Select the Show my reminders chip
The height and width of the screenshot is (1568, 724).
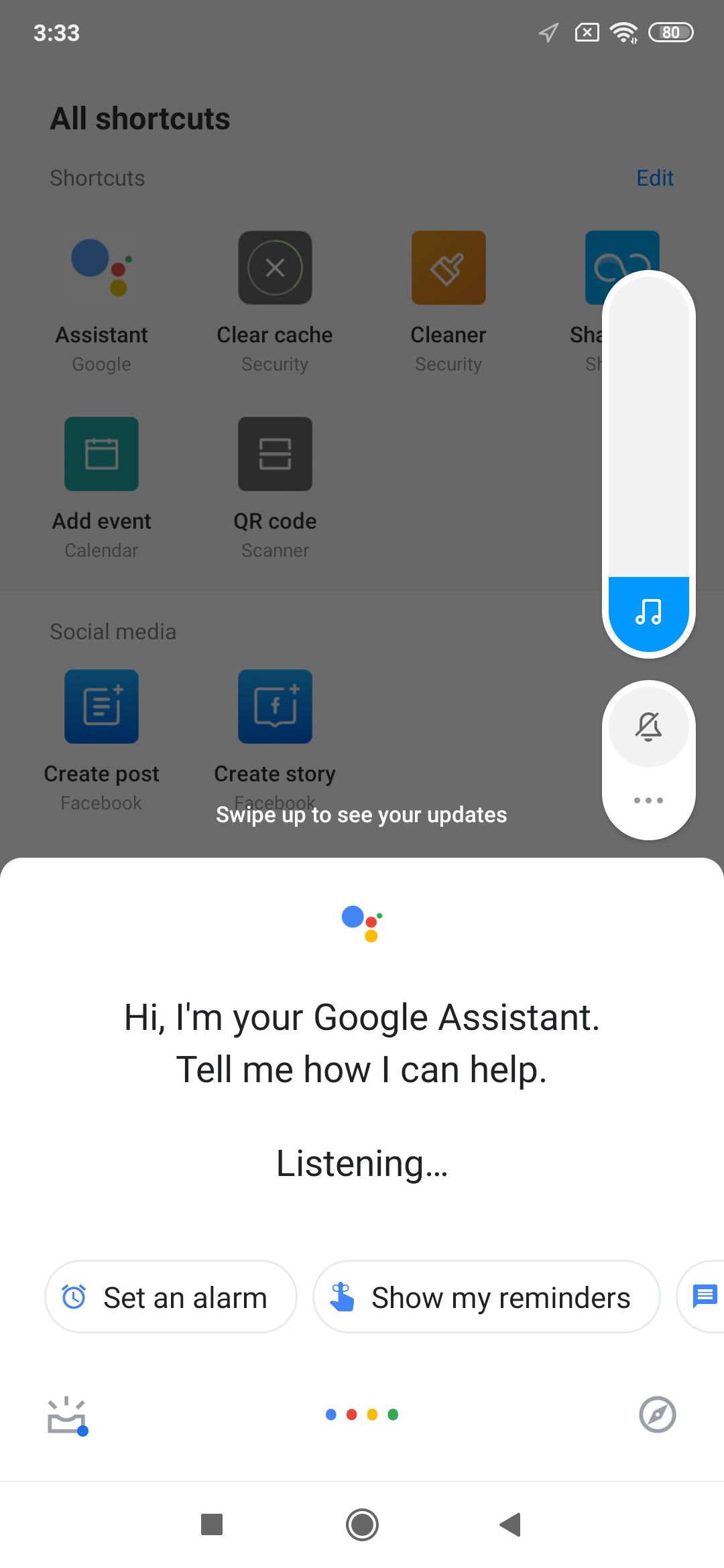click(487, 1297)
